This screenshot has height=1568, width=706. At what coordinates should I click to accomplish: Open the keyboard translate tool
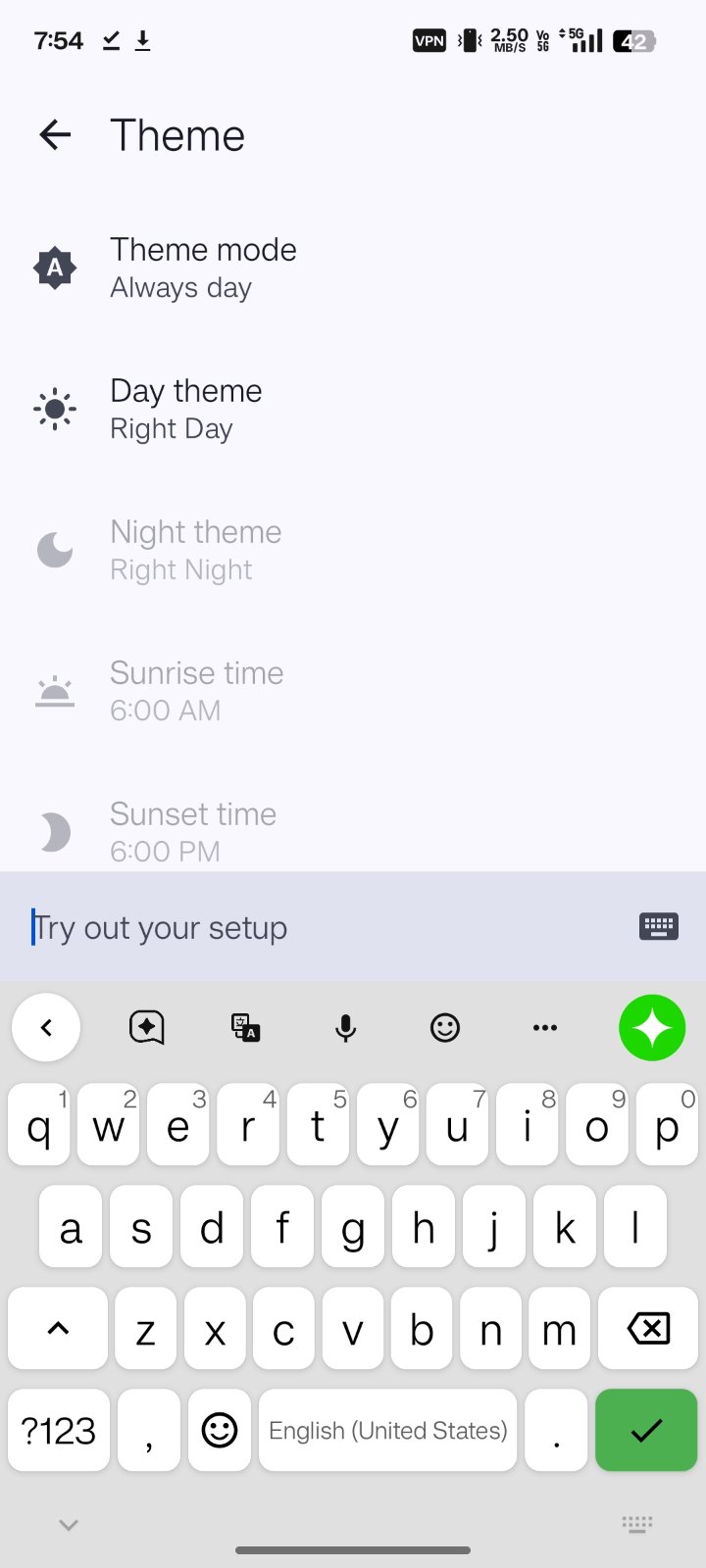(x=245, y=1028)
